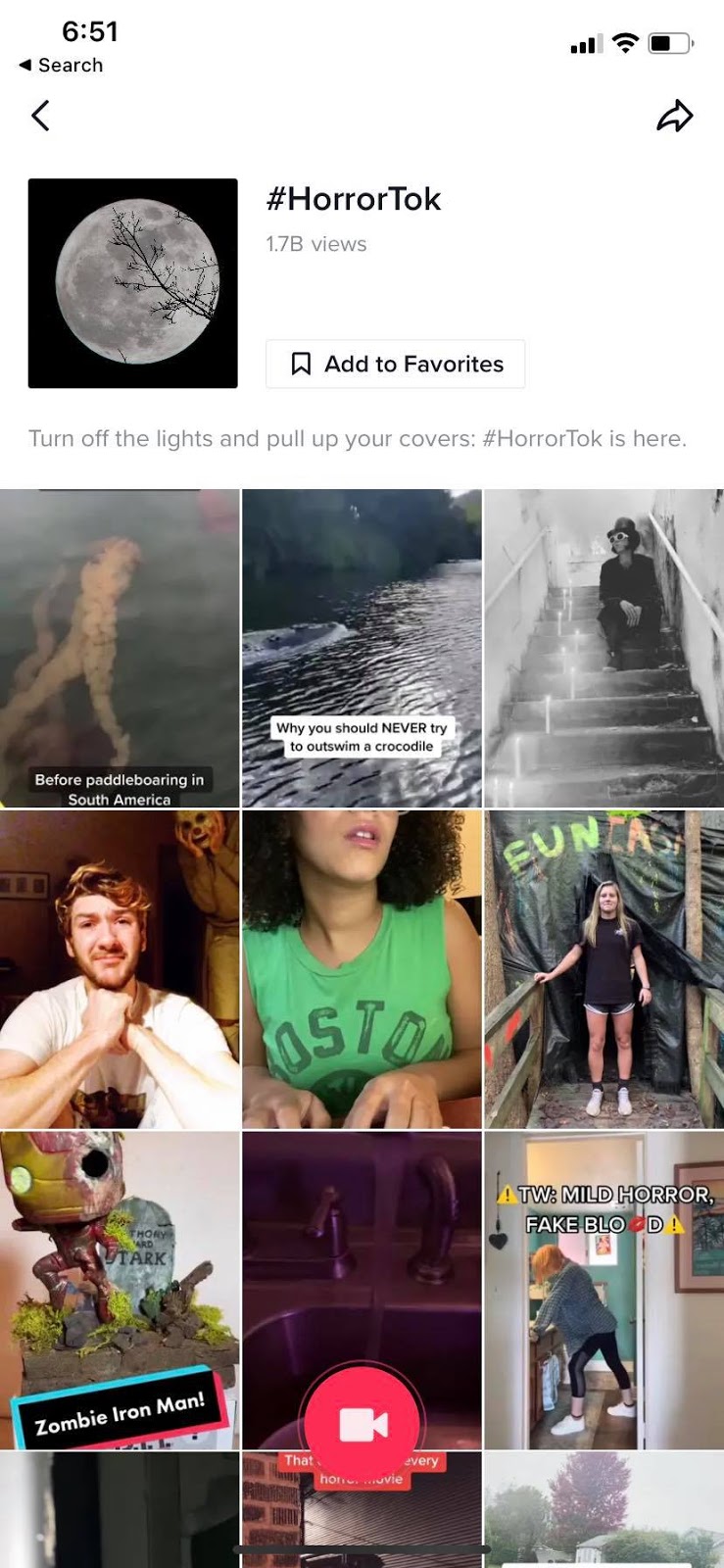The height and width of the screenshot is (1568, 724).
Task: Open the moon hashtag cover image
Action: pyautogui.click(x=133, y=282)
